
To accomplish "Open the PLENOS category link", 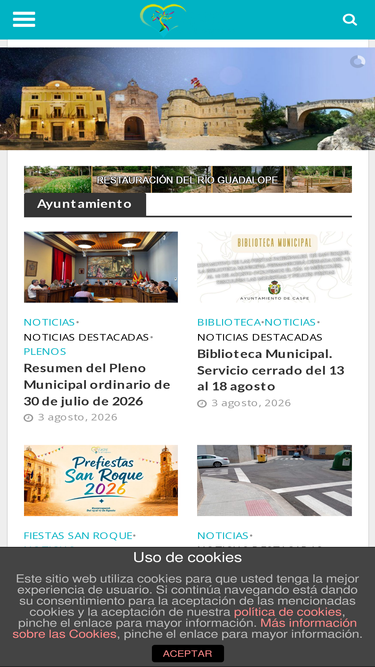I will (x=45, y=351).
